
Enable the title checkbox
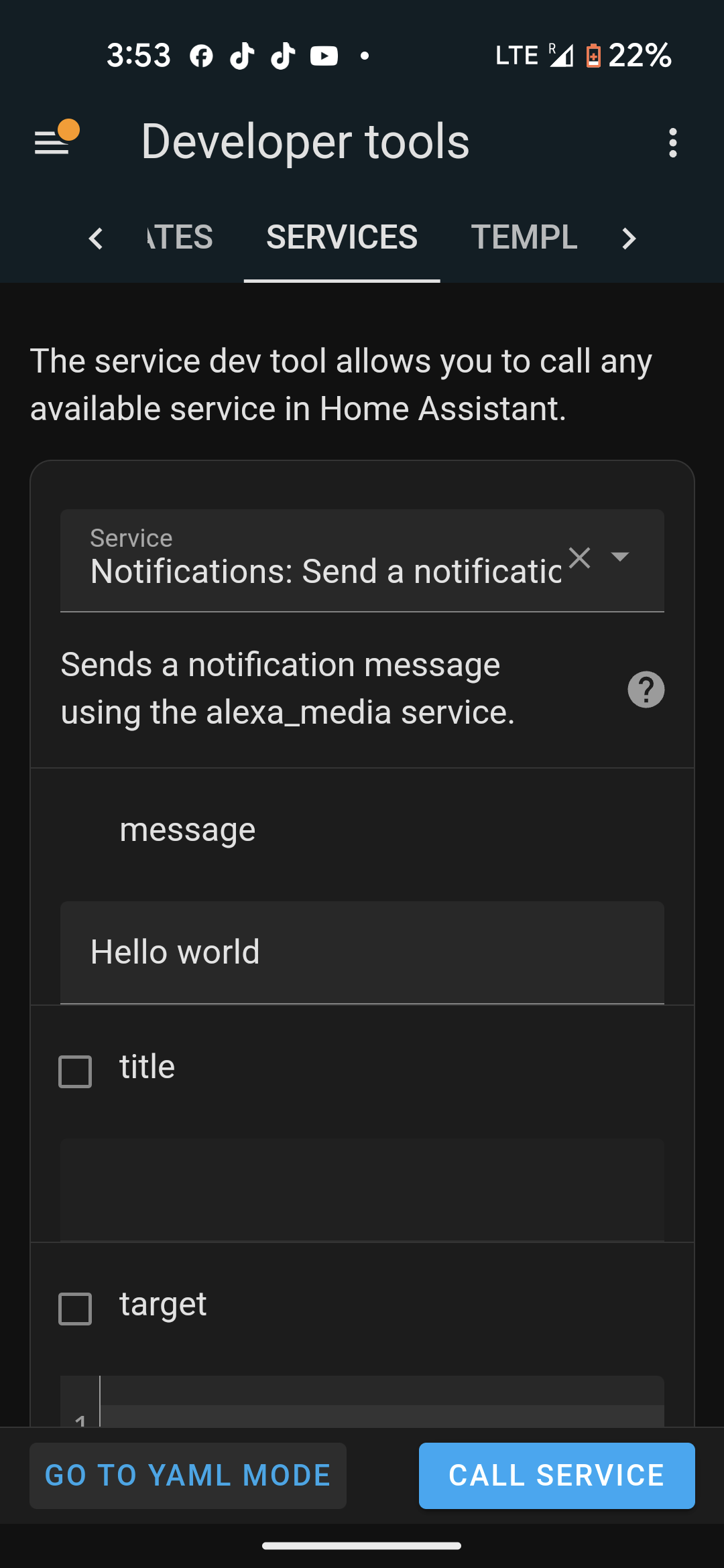(75, 1071)
